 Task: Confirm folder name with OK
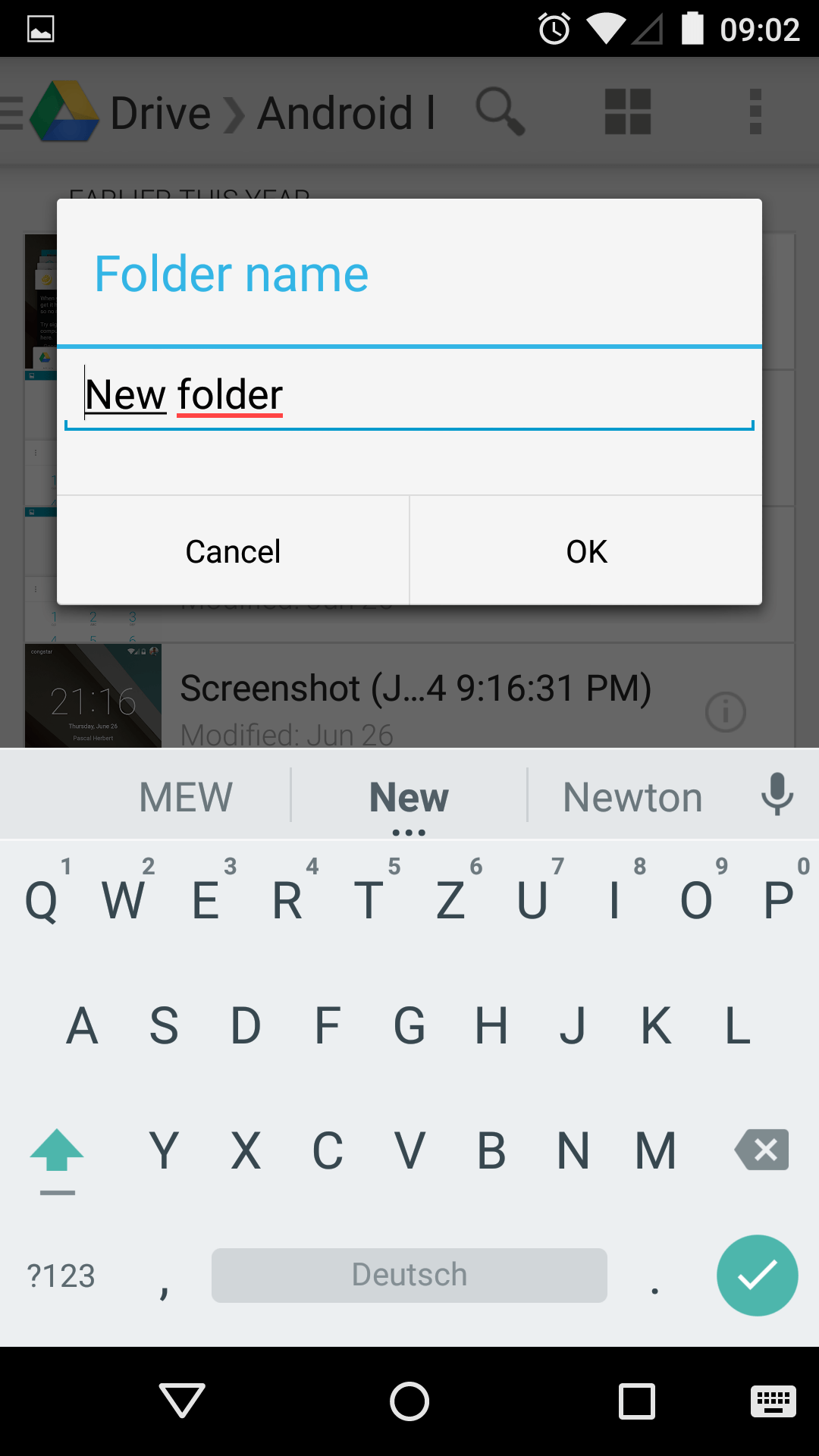pyautogui.click(x=586, y=551)
